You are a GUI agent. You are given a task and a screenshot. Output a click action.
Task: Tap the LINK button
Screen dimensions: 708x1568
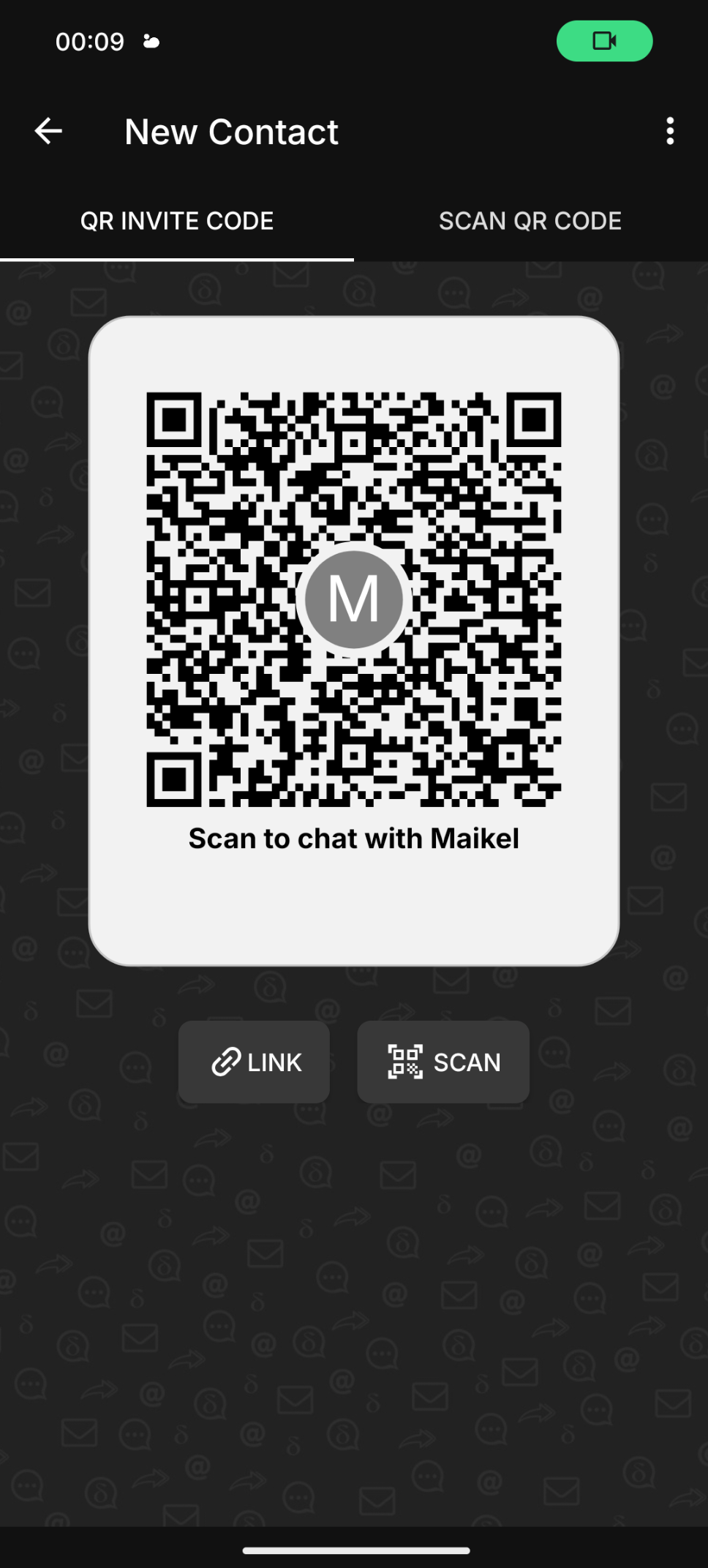(x=255, y=1062)
